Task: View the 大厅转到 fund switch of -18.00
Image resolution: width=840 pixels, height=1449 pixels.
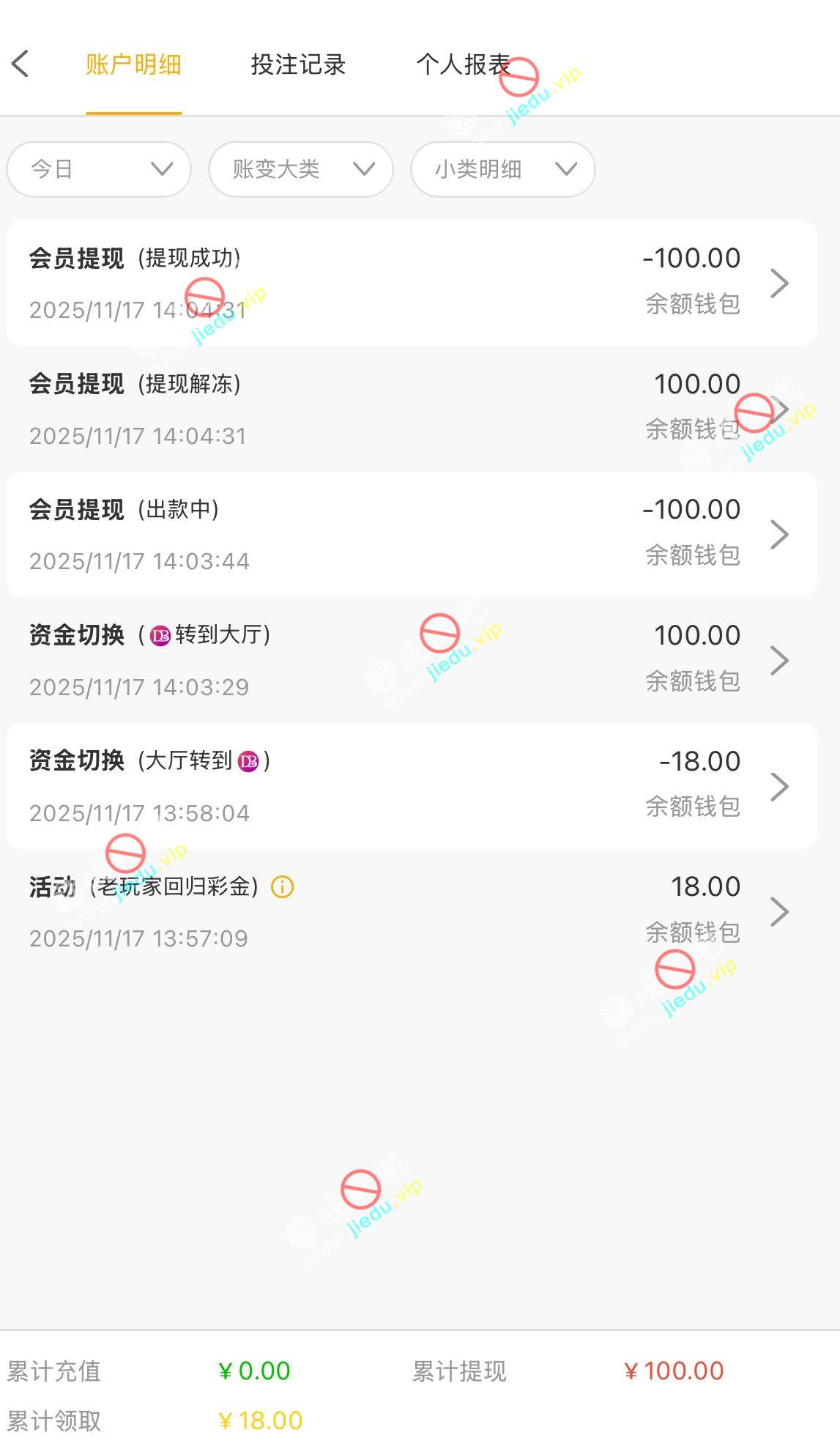Action: [x=410, y=787]
